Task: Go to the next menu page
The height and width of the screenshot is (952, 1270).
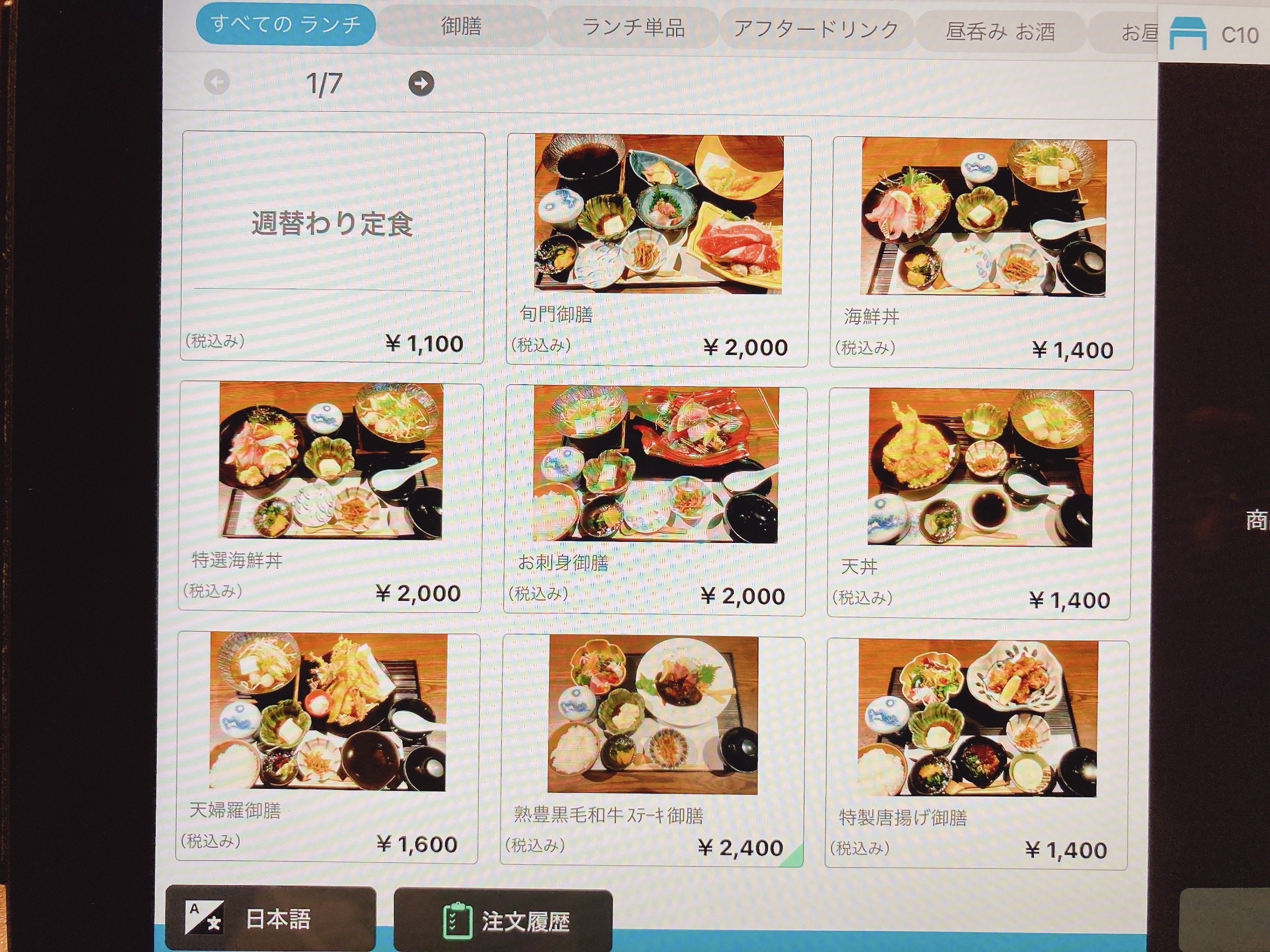Action: [421, 84]
